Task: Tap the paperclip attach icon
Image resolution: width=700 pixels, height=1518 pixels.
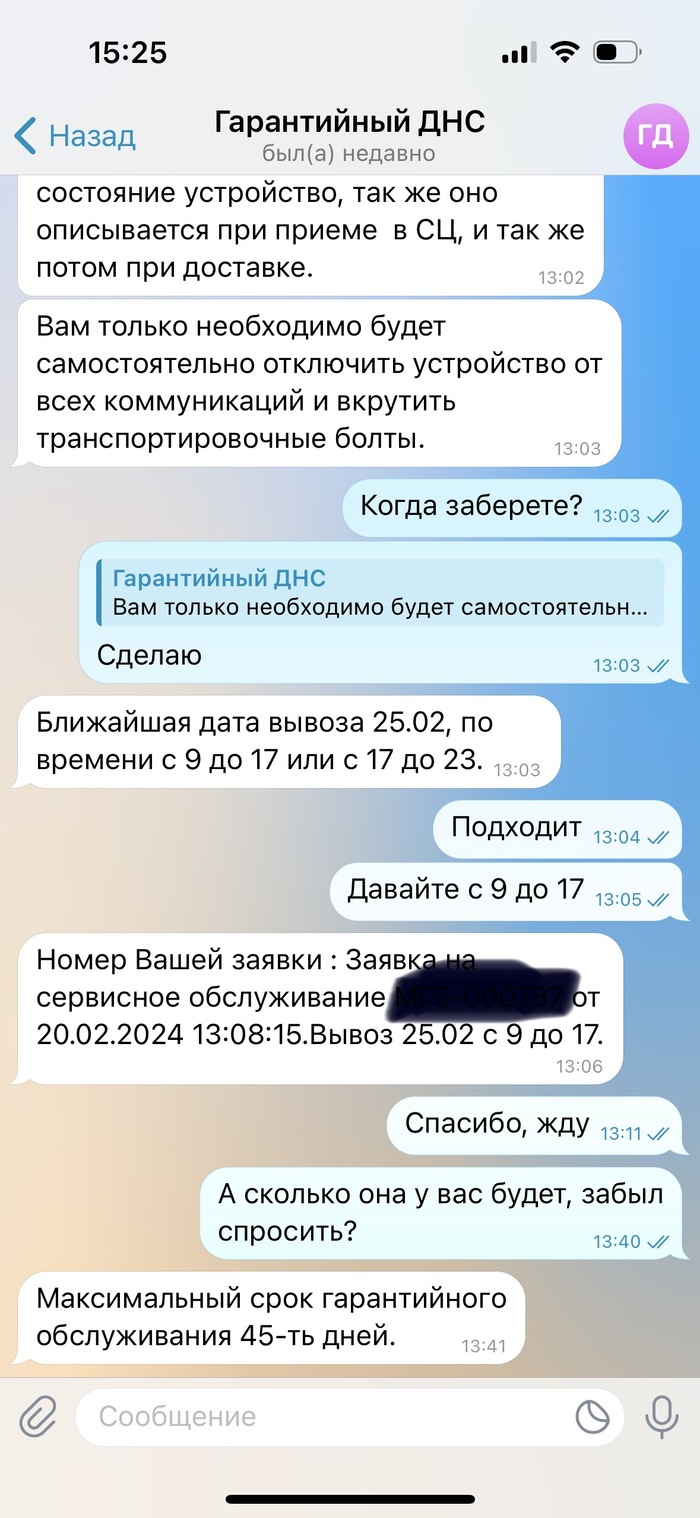Action: point(38,1416)
